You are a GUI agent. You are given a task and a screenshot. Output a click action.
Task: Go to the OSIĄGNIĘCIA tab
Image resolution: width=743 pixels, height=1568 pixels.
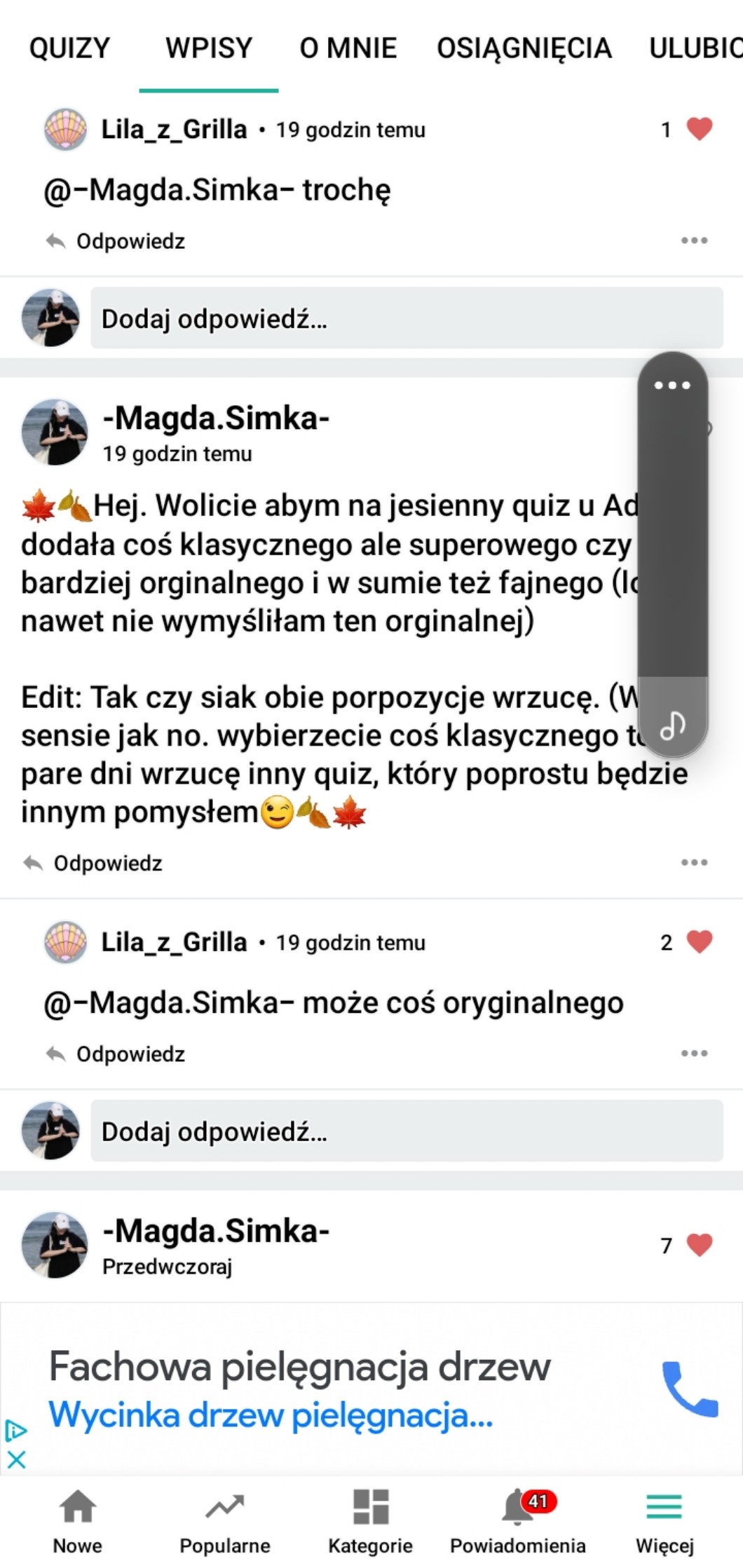[524, 48]
